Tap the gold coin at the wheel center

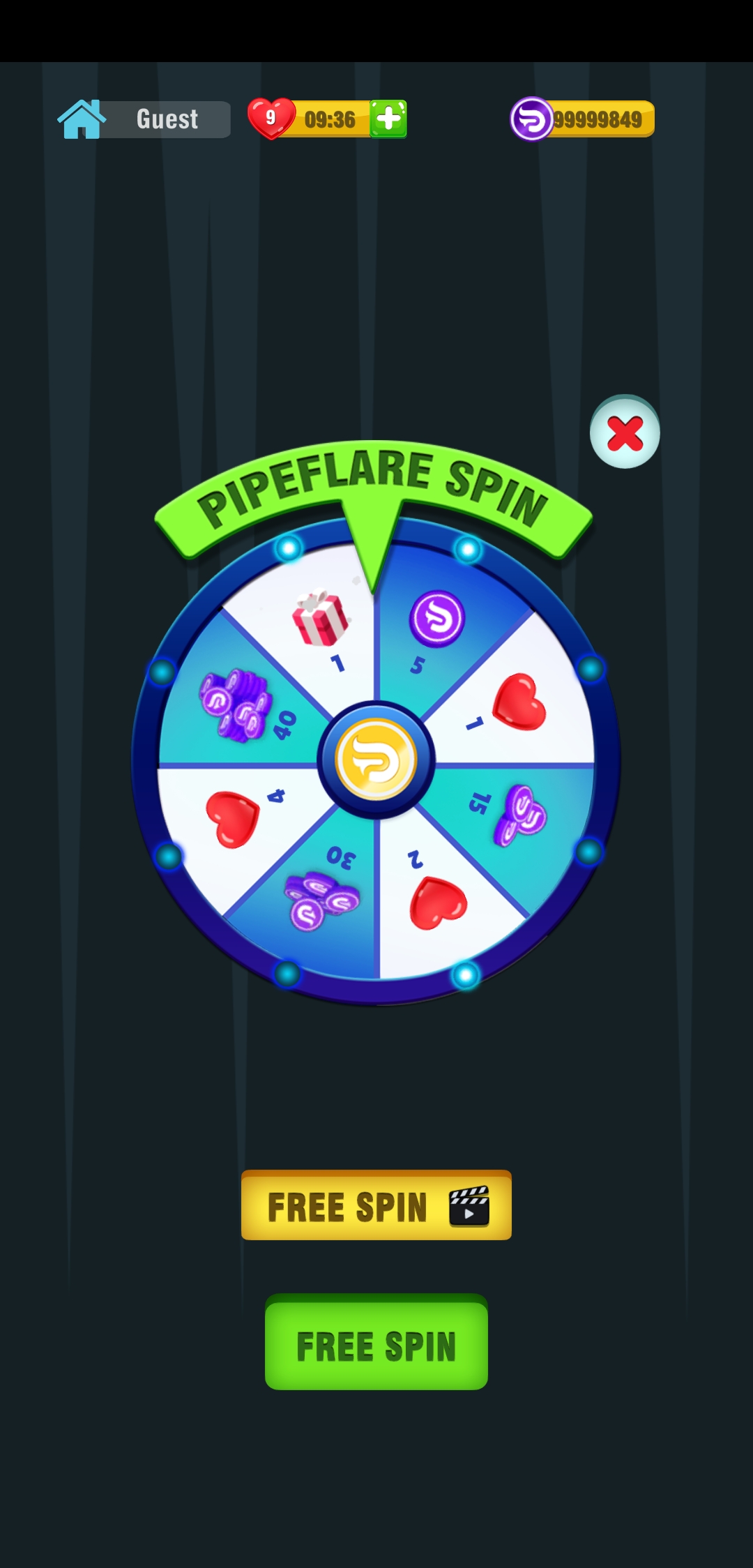coord(376,760)
